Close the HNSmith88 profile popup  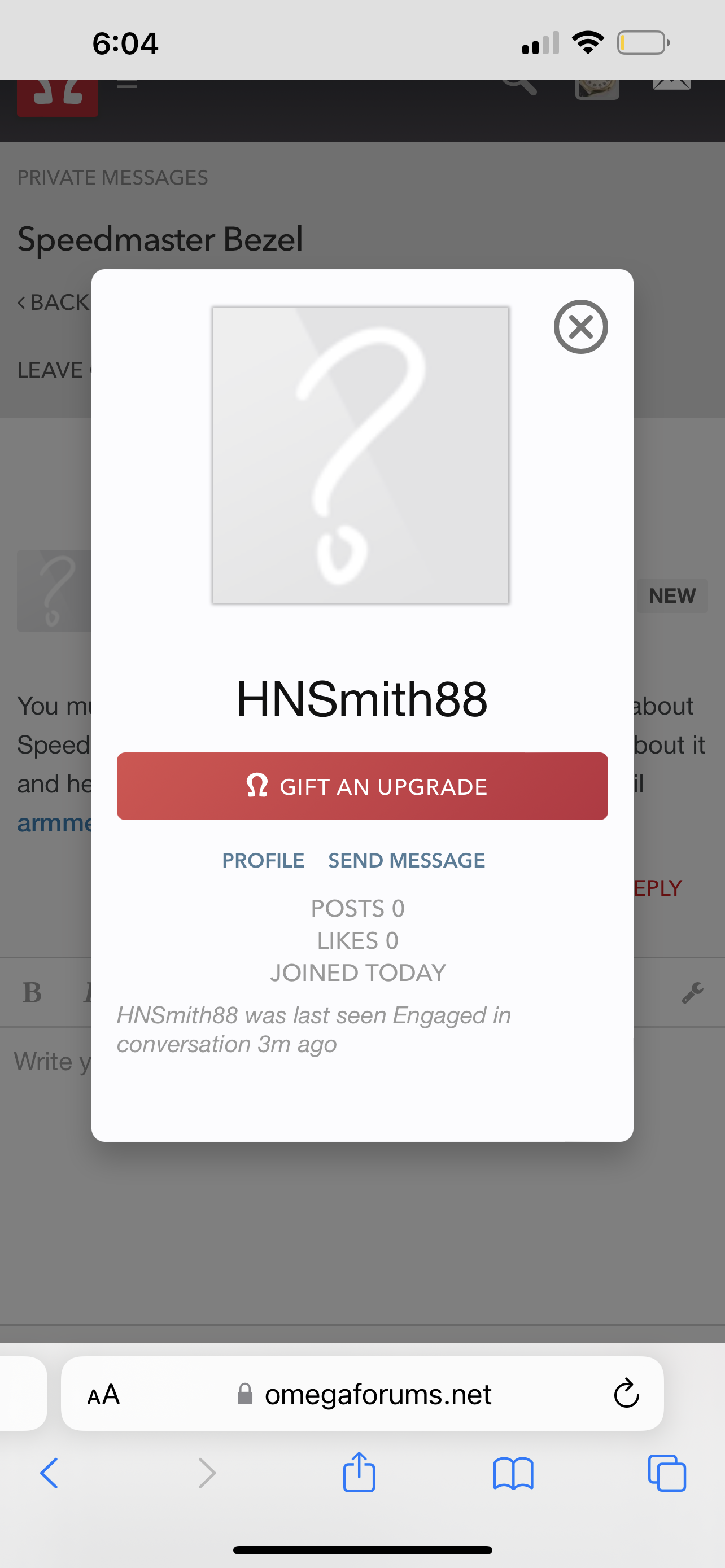click(580, 327)
